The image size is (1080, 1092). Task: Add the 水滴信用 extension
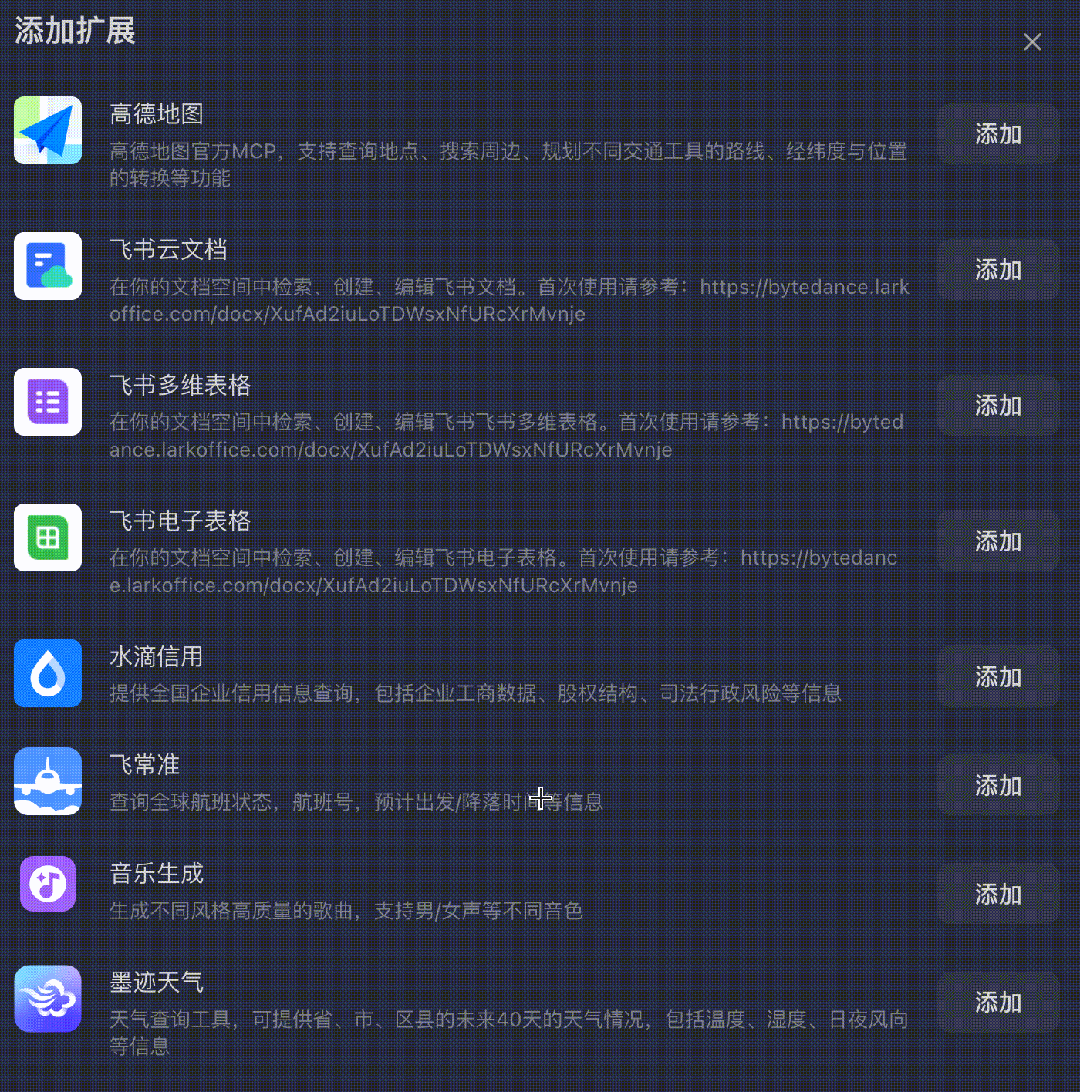997,677
